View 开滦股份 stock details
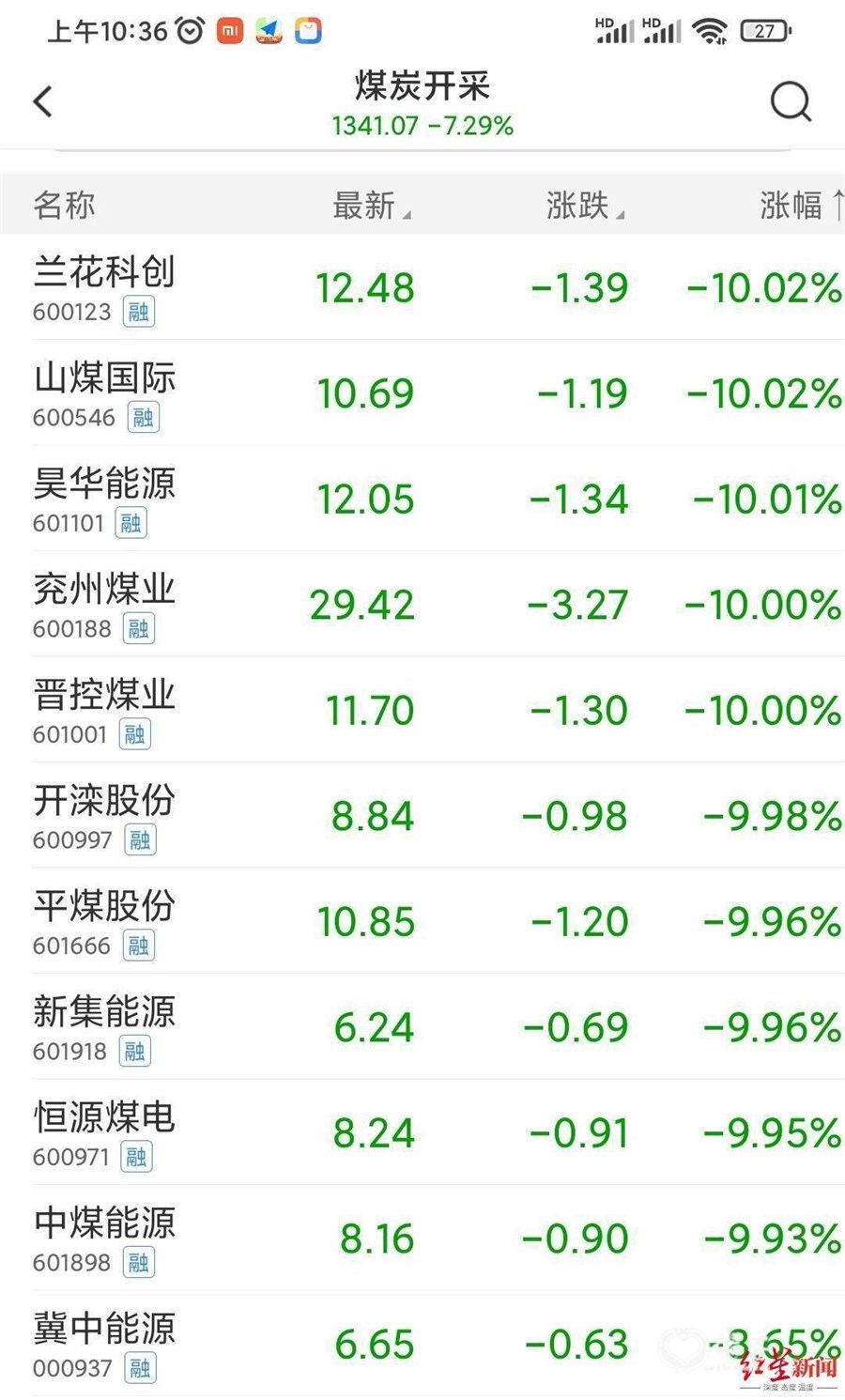 click(422, 815)
